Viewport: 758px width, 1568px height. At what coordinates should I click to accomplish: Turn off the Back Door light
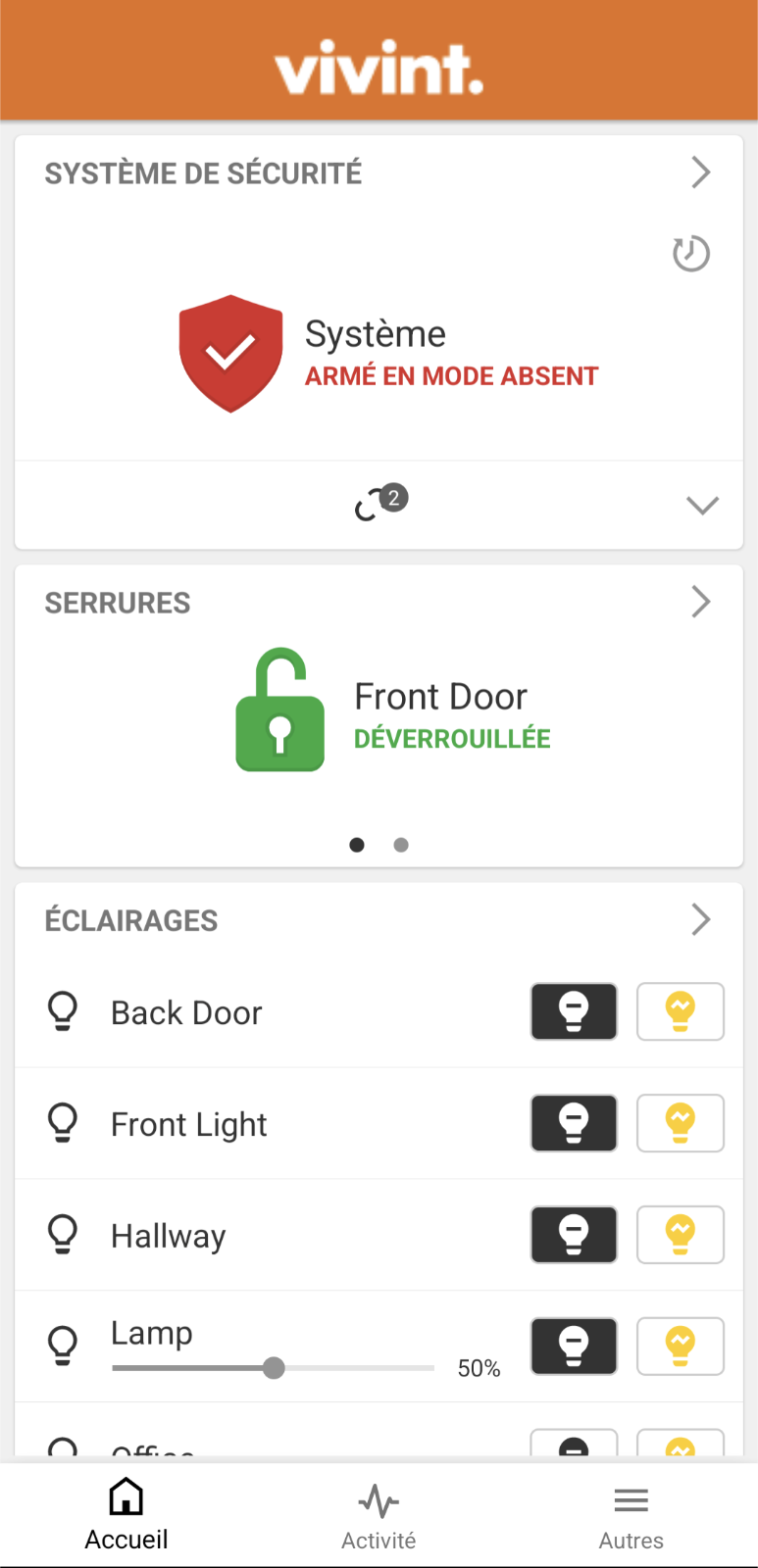[x=574, y=1011]
